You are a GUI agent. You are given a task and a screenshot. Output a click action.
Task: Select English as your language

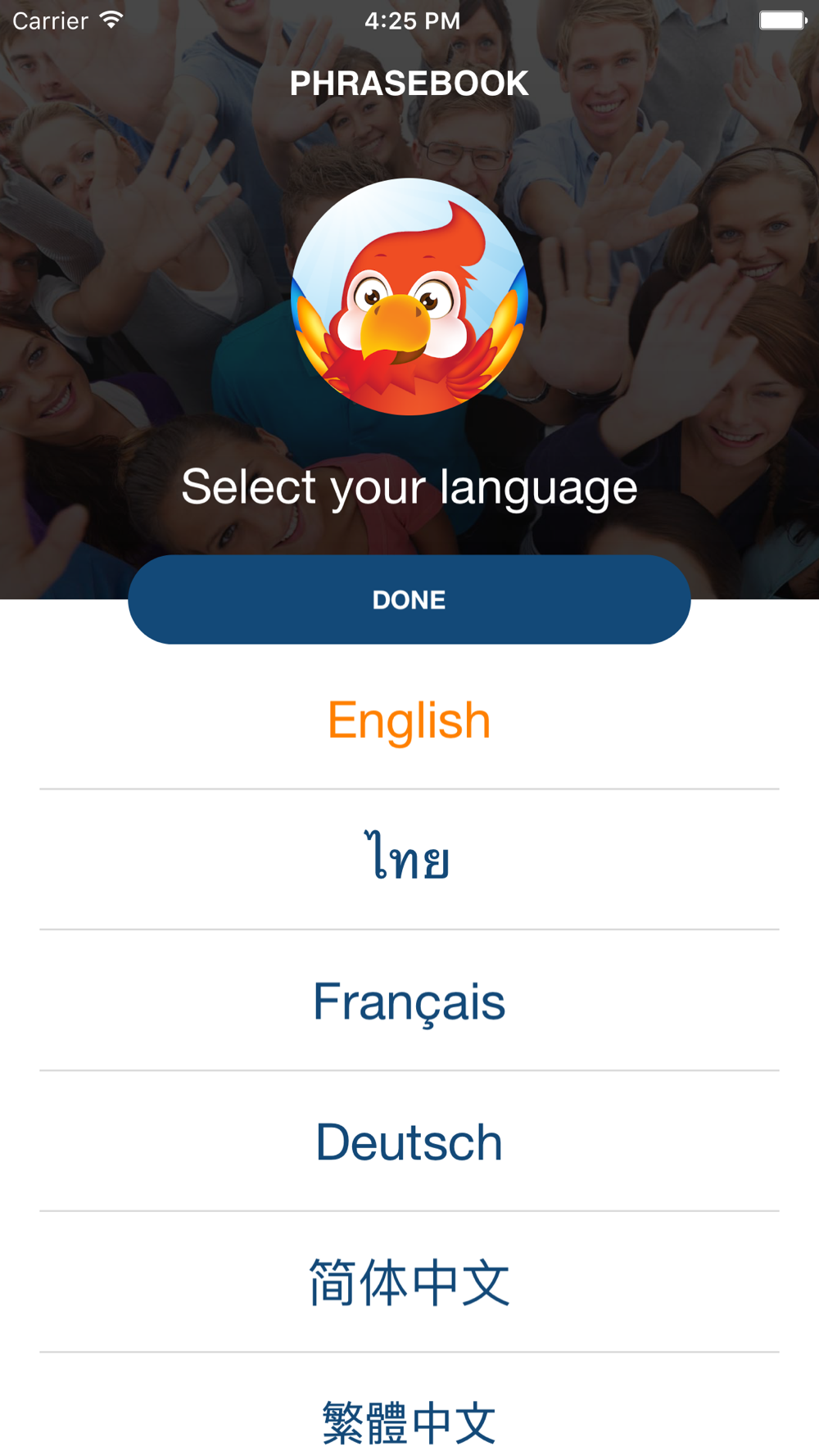click(409, 721)
